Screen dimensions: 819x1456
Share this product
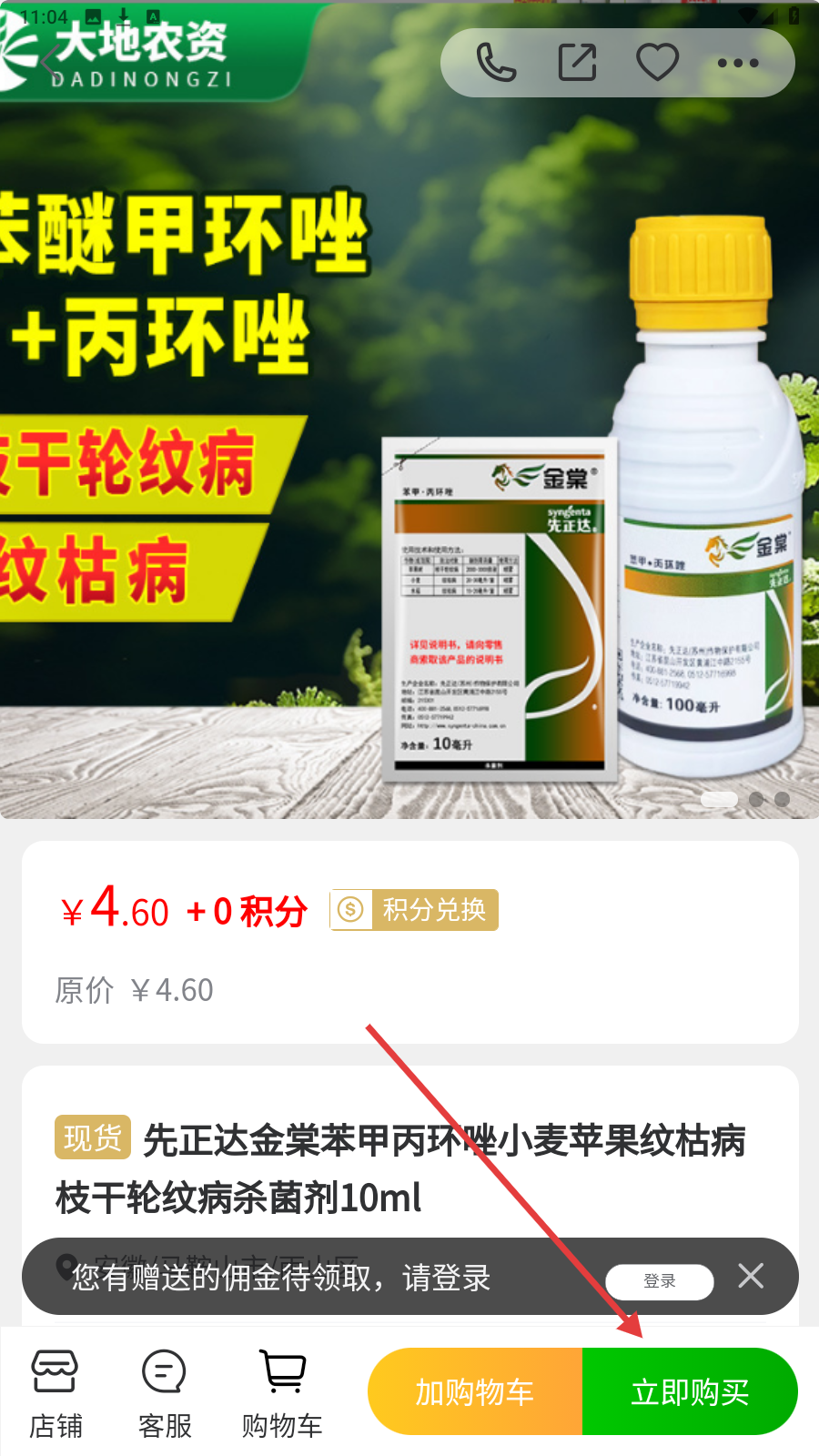tap(577, 63)
